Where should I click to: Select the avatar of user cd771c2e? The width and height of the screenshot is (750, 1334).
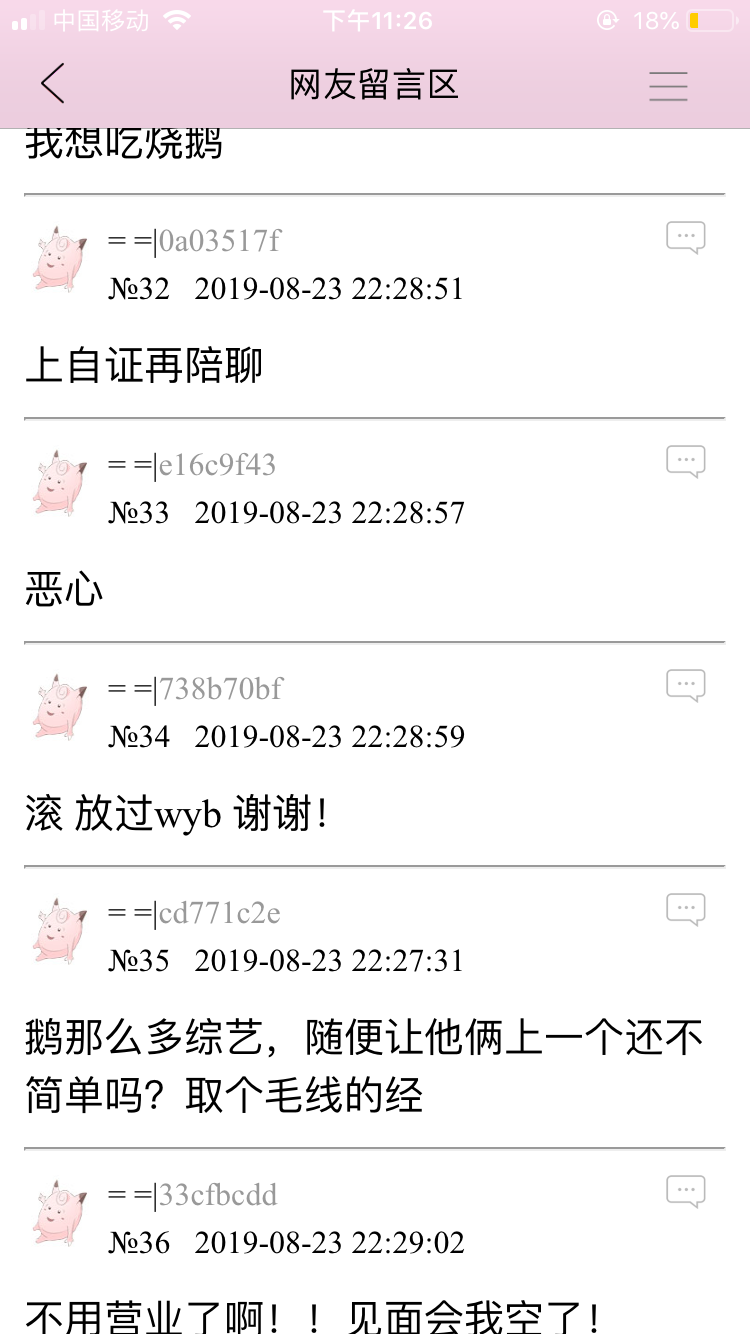point(57,934)
